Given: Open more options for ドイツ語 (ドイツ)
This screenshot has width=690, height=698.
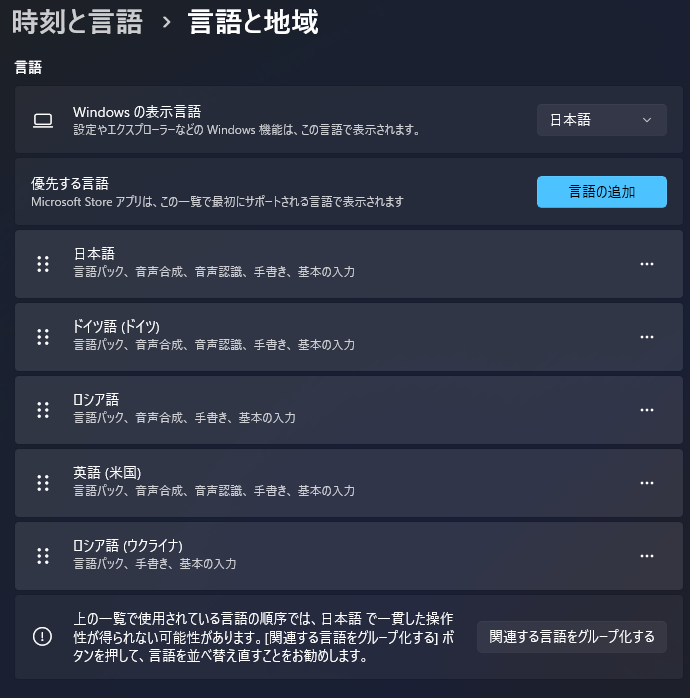Looking at the screenshot, I should click(646, 337).
